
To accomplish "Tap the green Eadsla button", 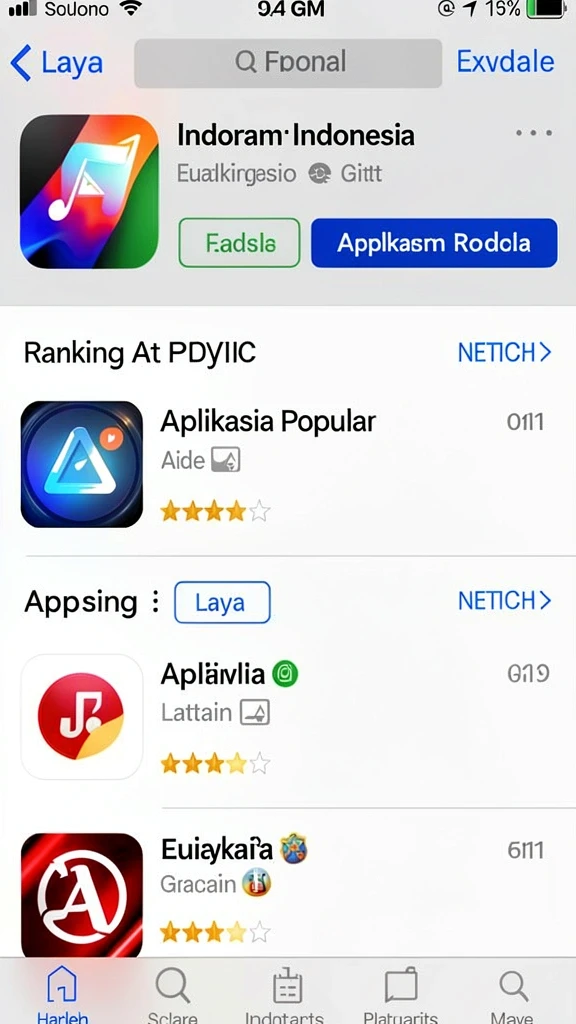I will (x=239, y=243).
